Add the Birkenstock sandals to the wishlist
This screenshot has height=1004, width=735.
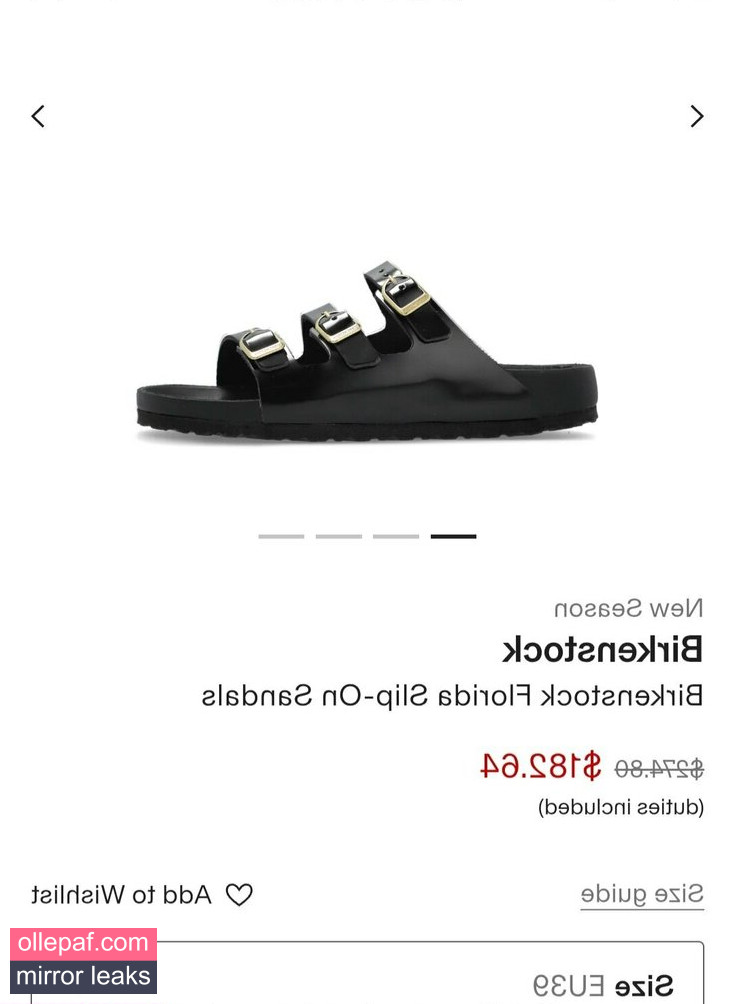click(x=141, y=894)
